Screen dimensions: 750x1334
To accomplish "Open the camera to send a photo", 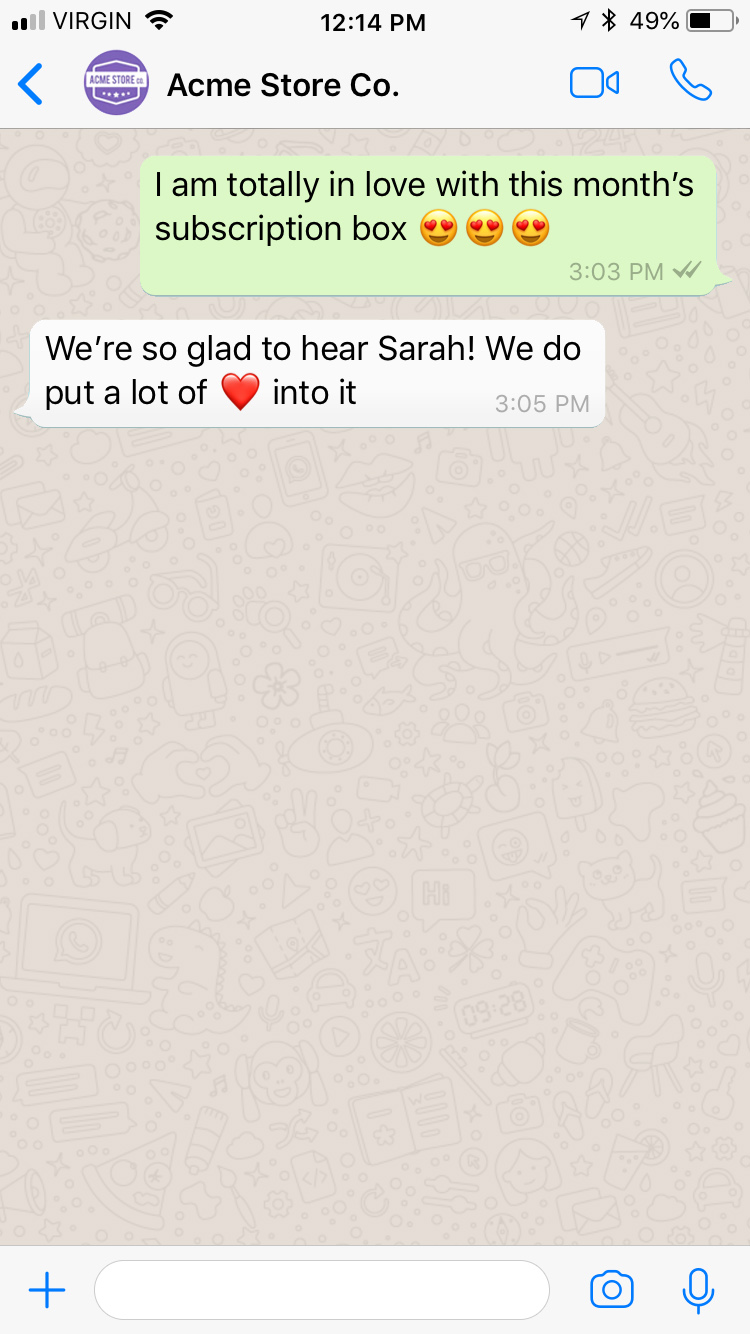I will [x=611, y=1290].
